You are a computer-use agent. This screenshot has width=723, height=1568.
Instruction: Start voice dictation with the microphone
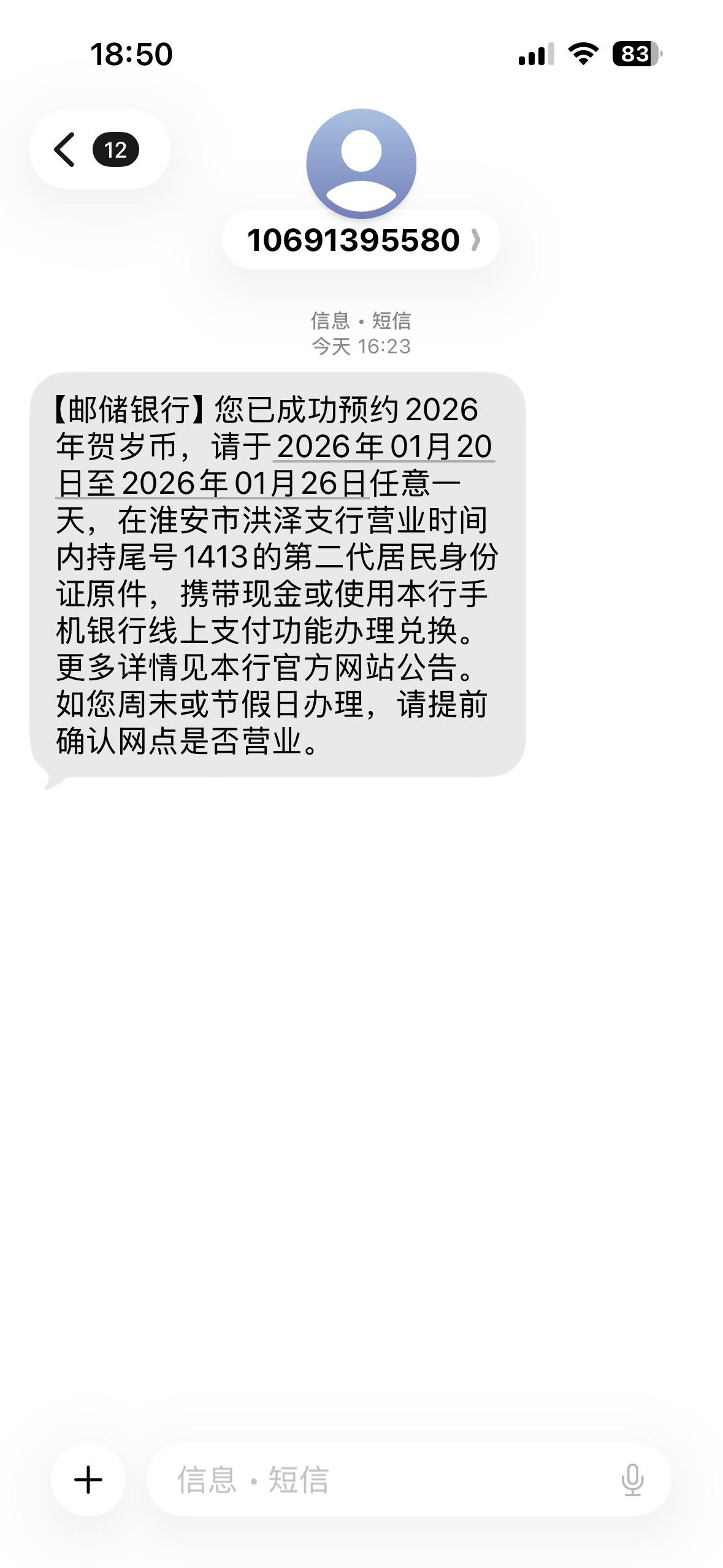click(x=632, y=1480)
